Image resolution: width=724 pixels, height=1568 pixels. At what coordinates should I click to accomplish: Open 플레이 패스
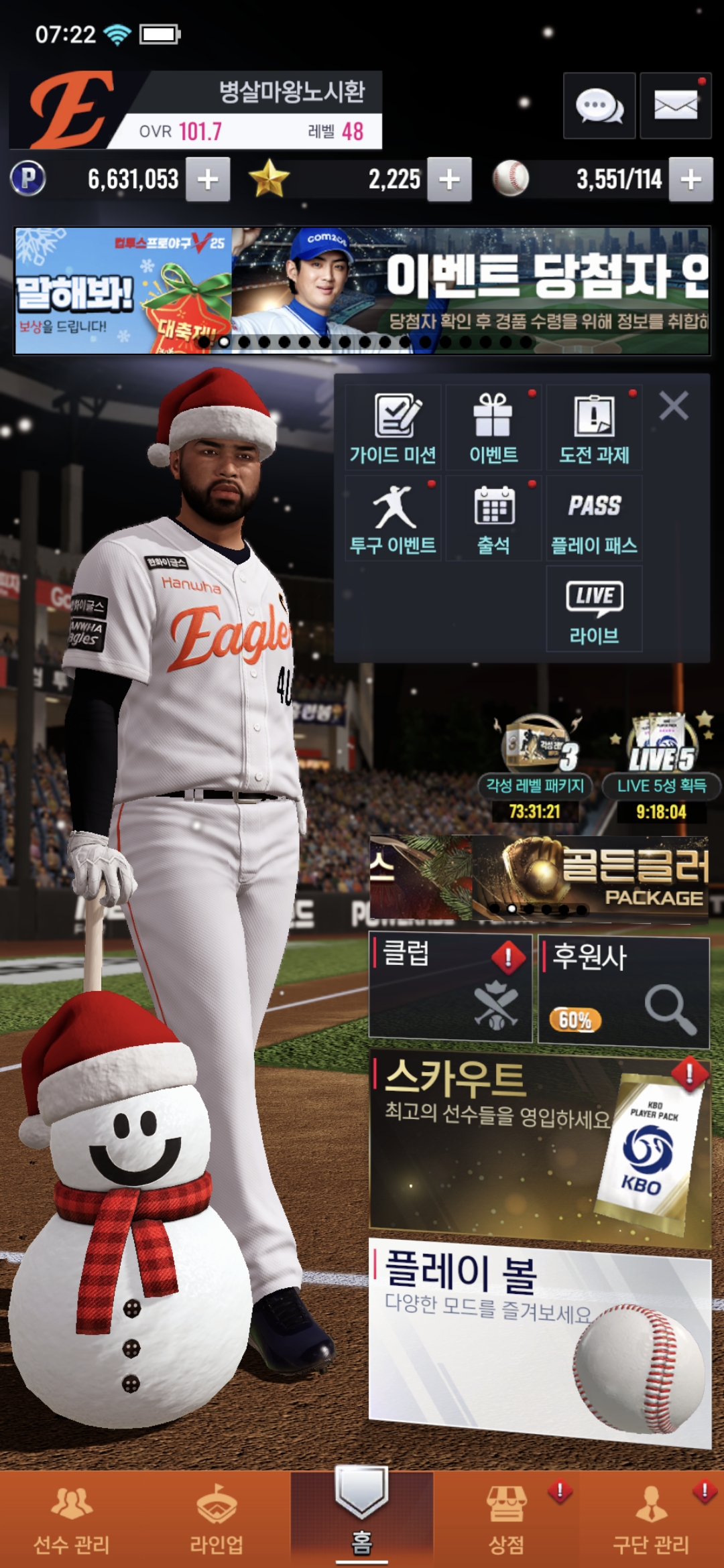click(594, 519)
